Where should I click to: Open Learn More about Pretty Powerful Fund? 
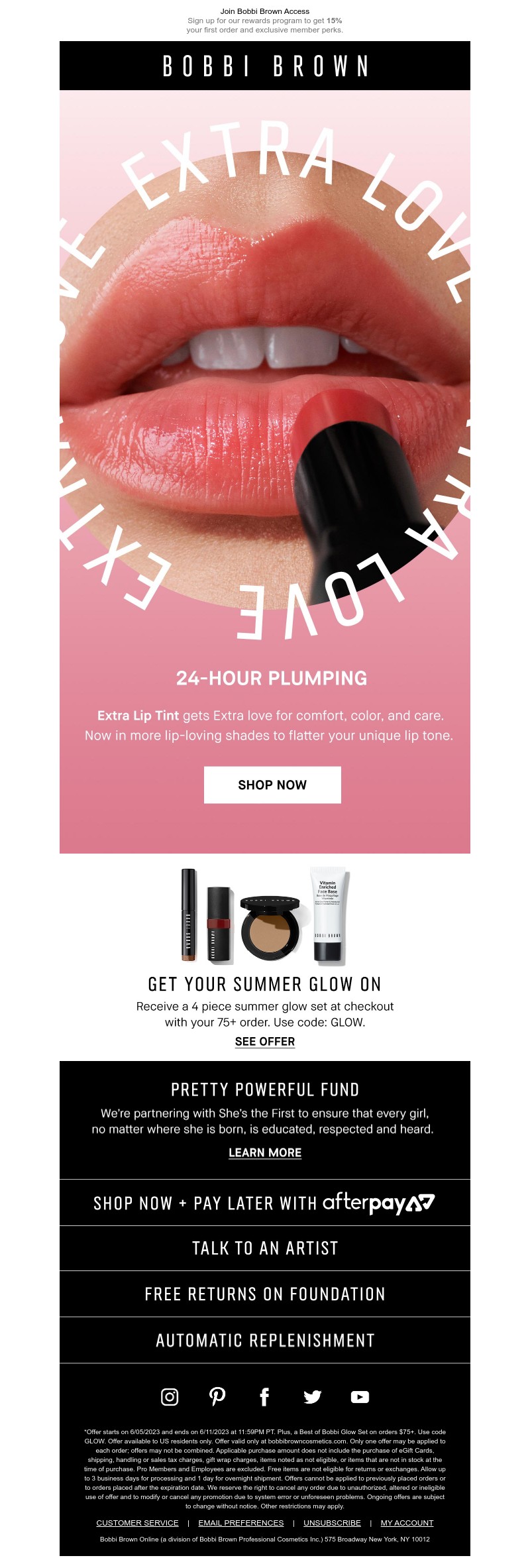pos(265,1152)
